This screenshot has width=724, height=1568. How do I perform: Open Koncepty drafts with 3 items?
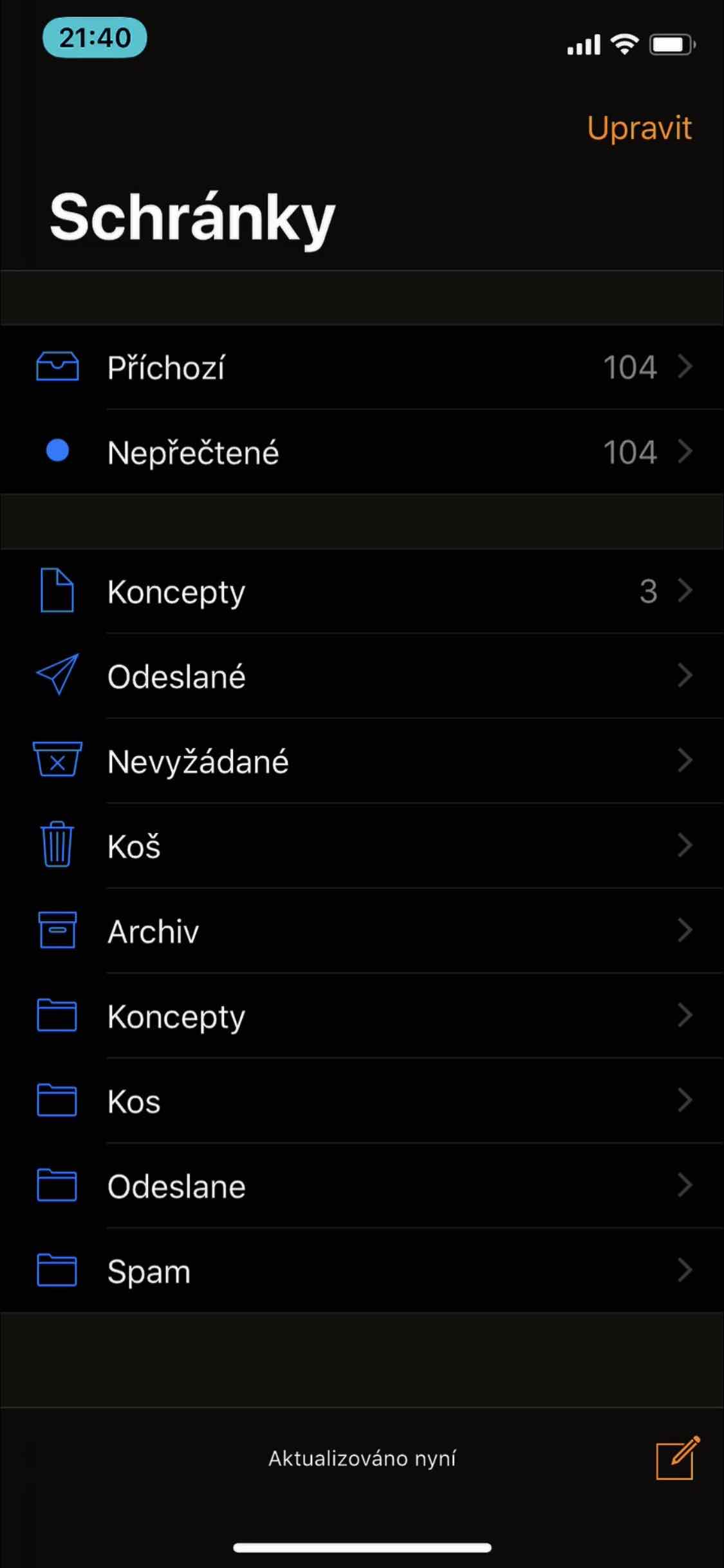click(360, 592)
